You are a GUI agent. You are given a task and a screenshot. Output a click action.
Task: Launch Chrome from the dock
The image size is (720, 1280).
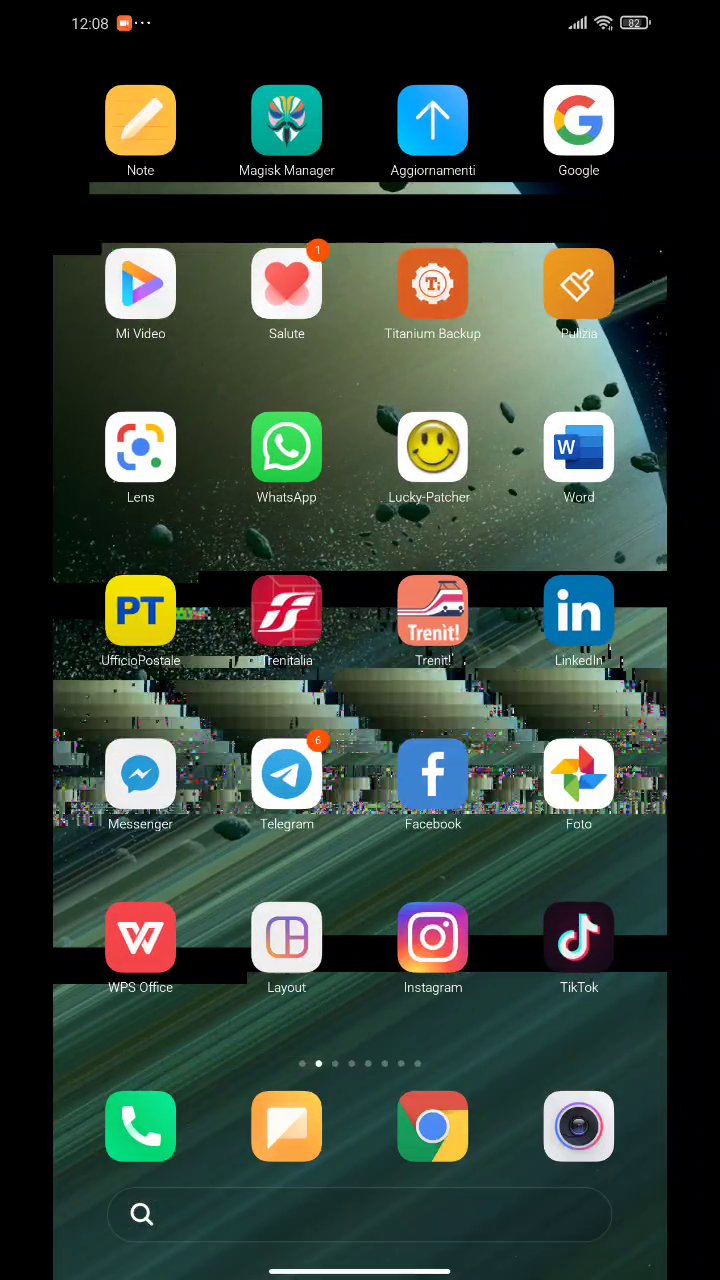(432, 1126)
